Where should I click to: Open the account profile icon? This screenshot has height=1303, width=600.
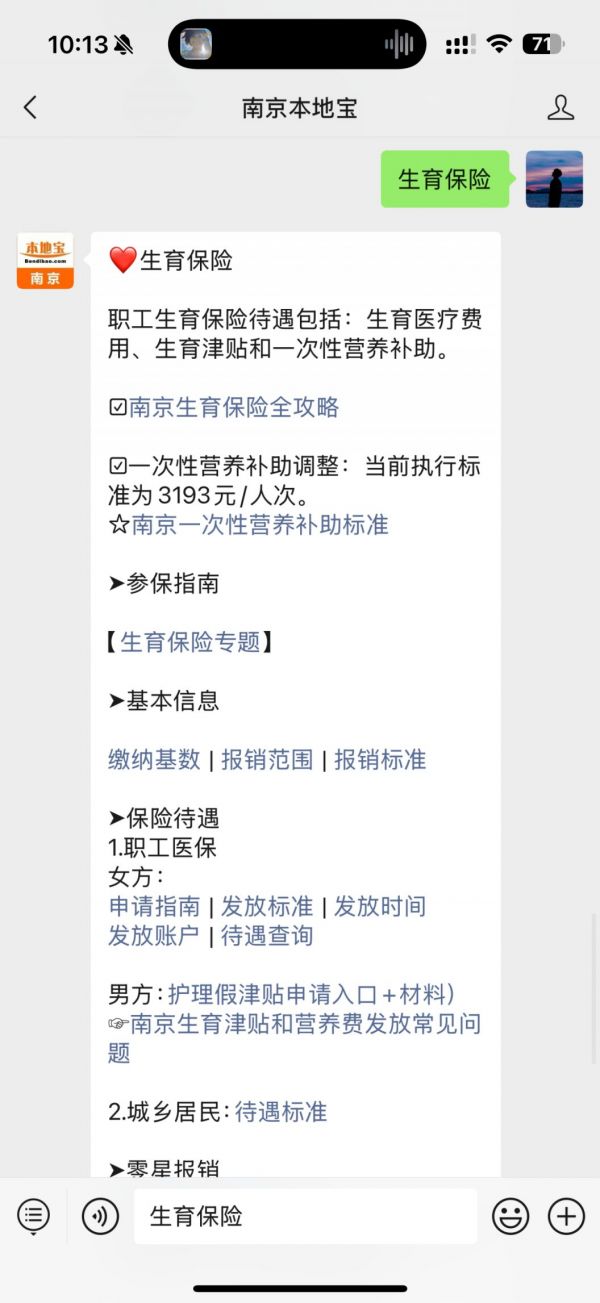click(x=561, y=108)
